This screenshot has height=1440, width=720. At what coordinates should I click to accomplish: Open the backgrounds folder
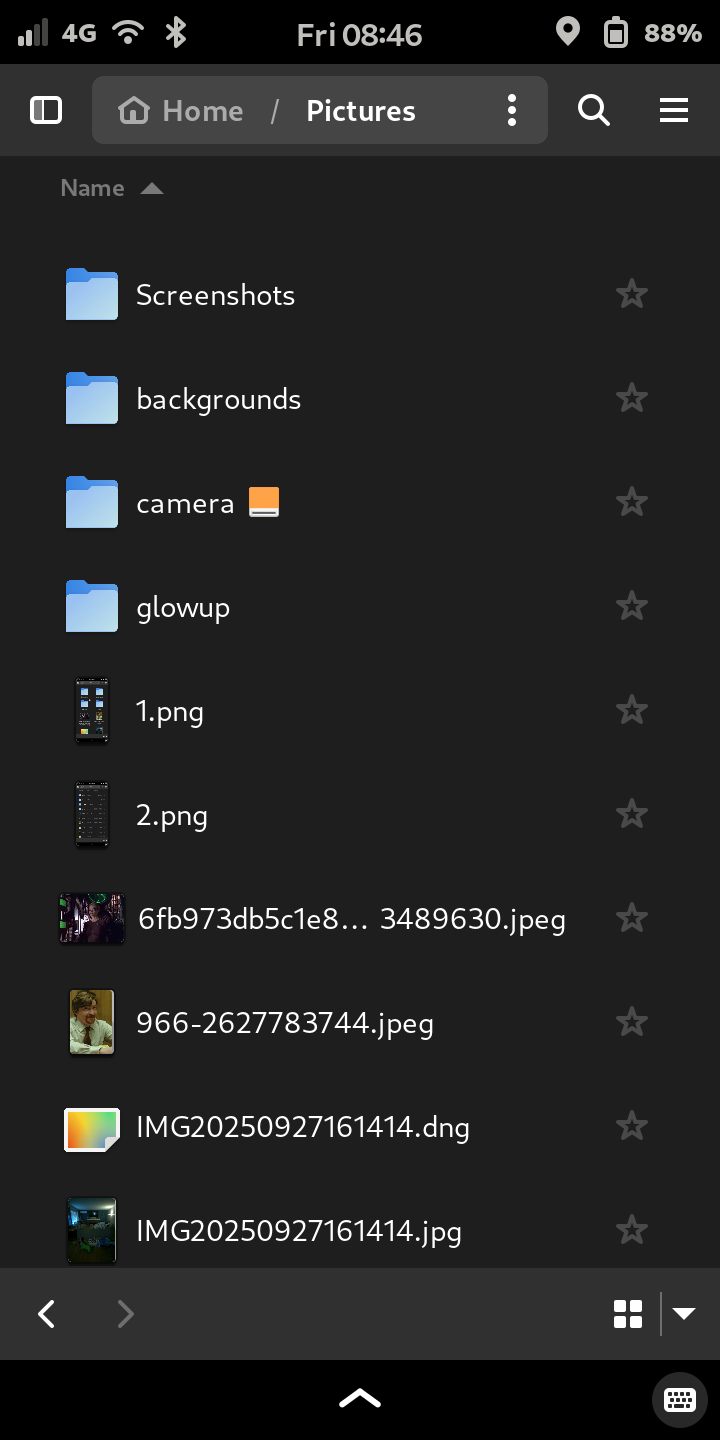[x=218, y=399]
